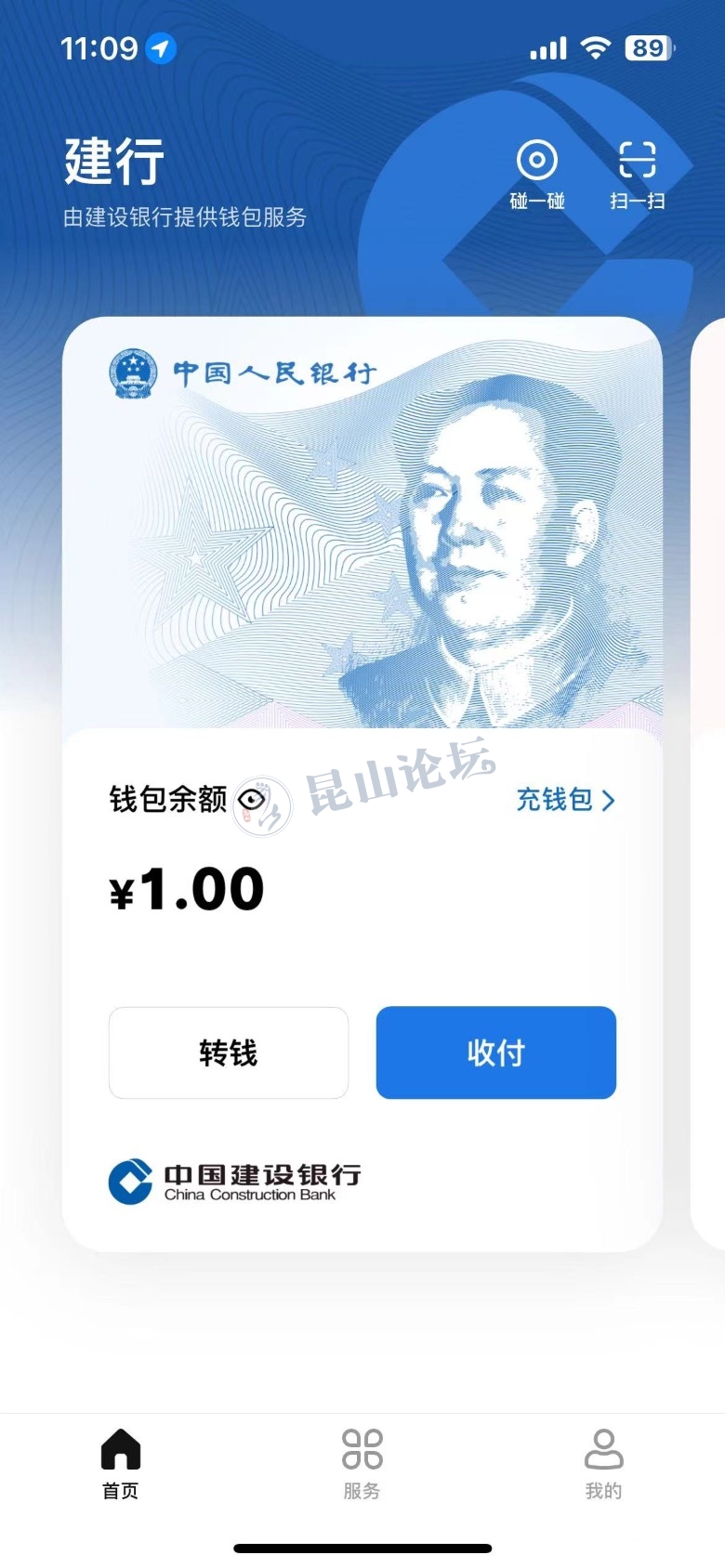Screen dimensions: 725x1568
Task: Go to the 我的 tab
Action: [x=603, y=1463]
